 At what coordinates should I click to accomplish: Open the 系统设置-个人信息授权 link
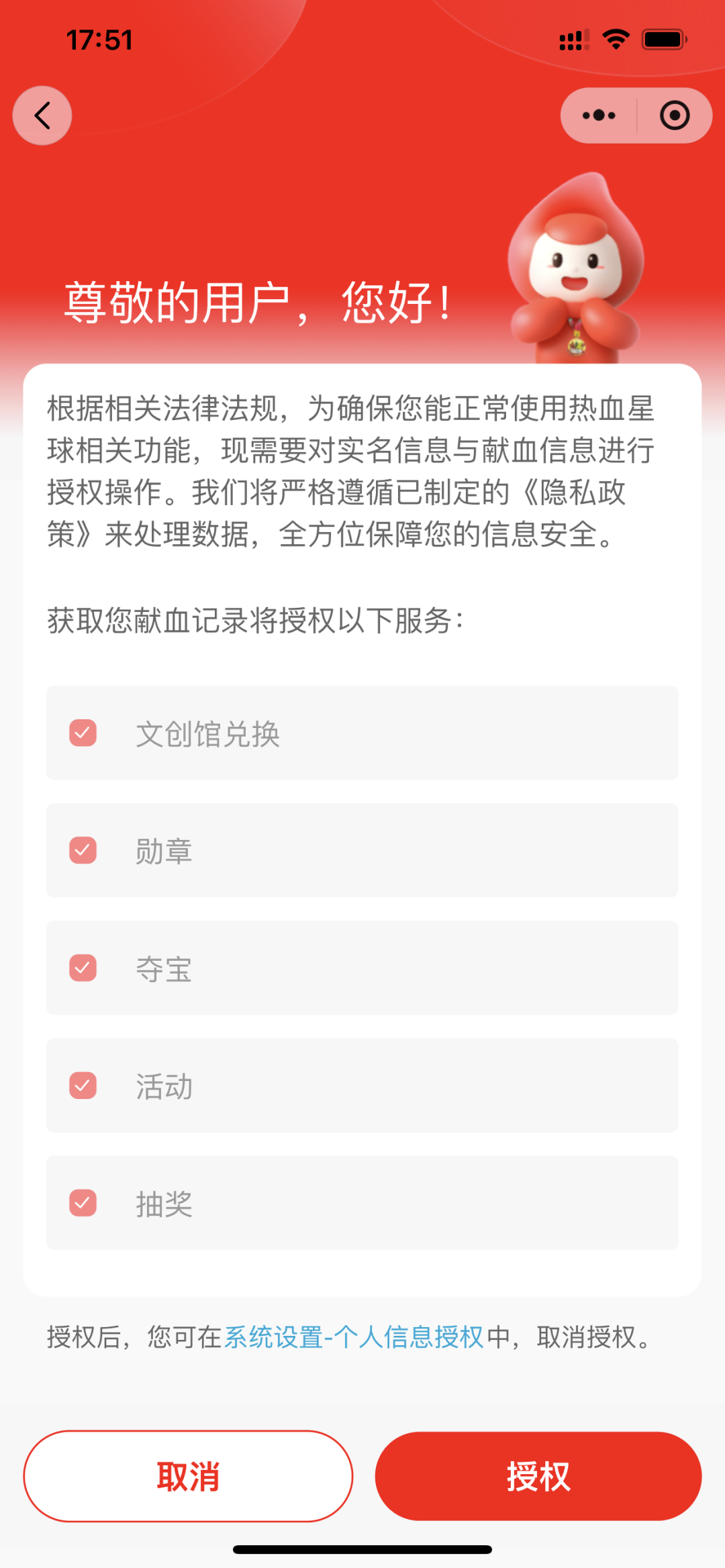click(x=353, y=1337)
